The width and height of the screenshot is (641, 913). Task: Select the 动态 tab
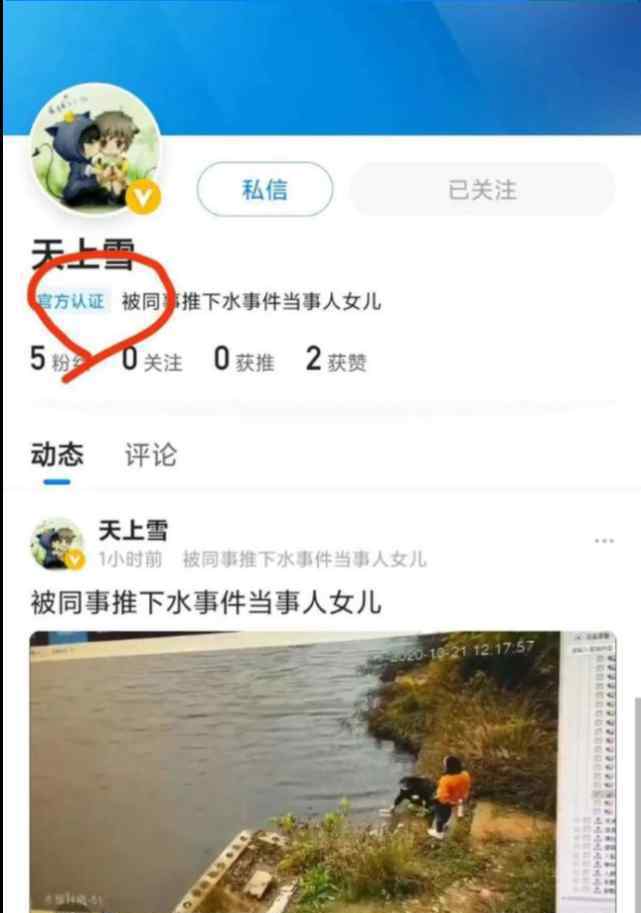click(57, 455)
